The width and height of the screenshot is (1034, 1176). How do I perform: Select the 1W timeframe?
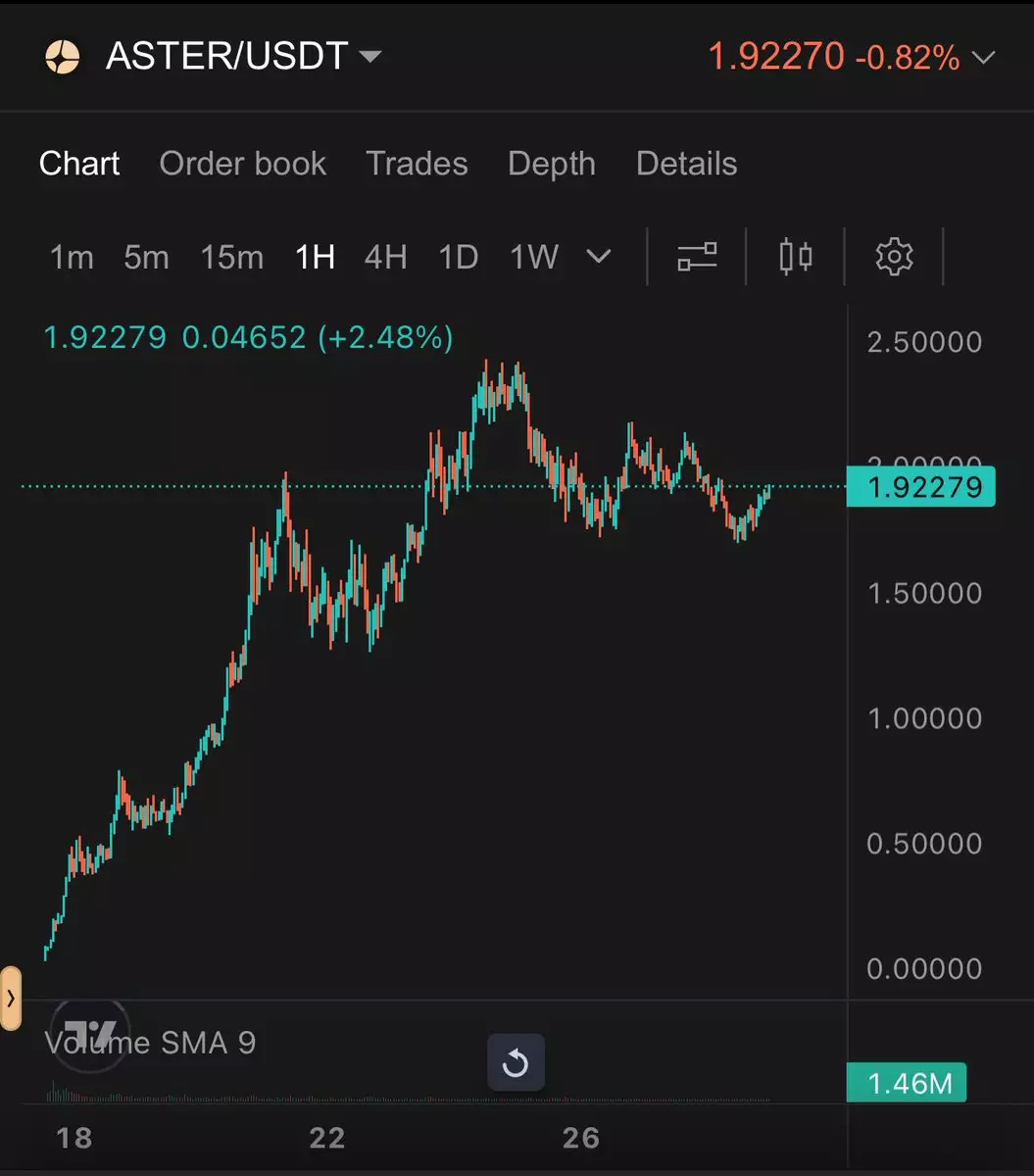533,258
